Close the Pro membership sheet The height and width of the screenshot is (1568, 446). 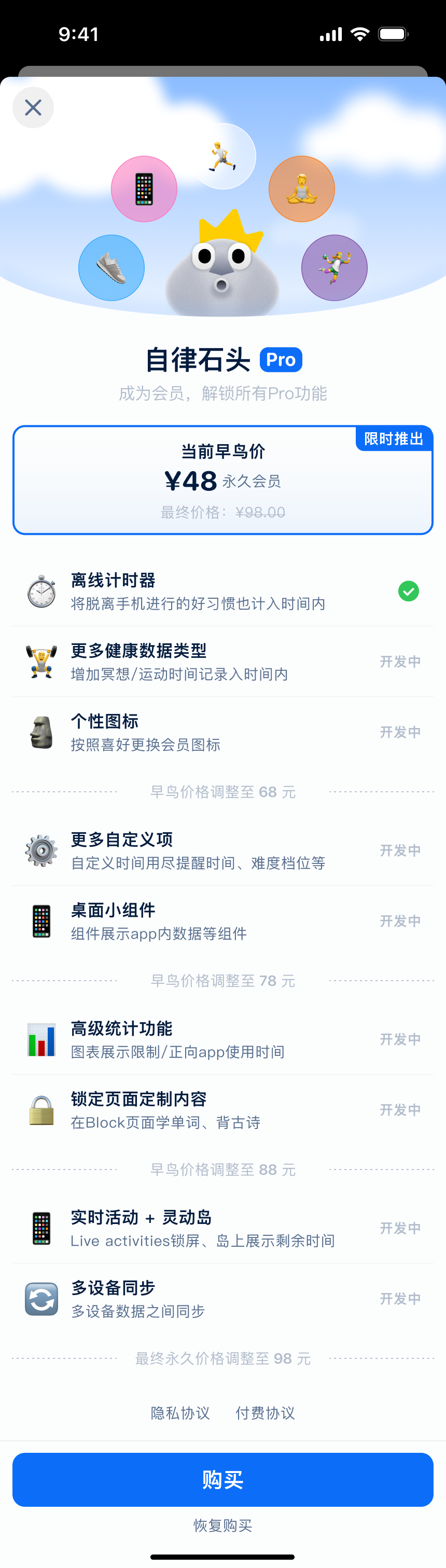34,108
